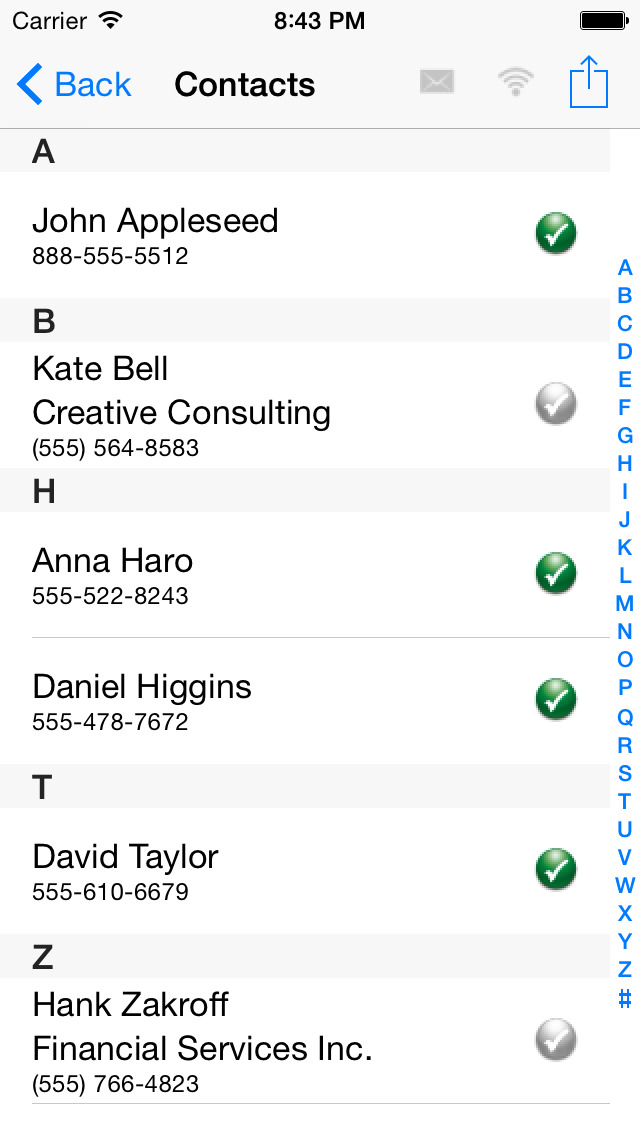640x1136 pixels.
Task: Deselect Anna Haro's checkmark
Action: [556, 573]
